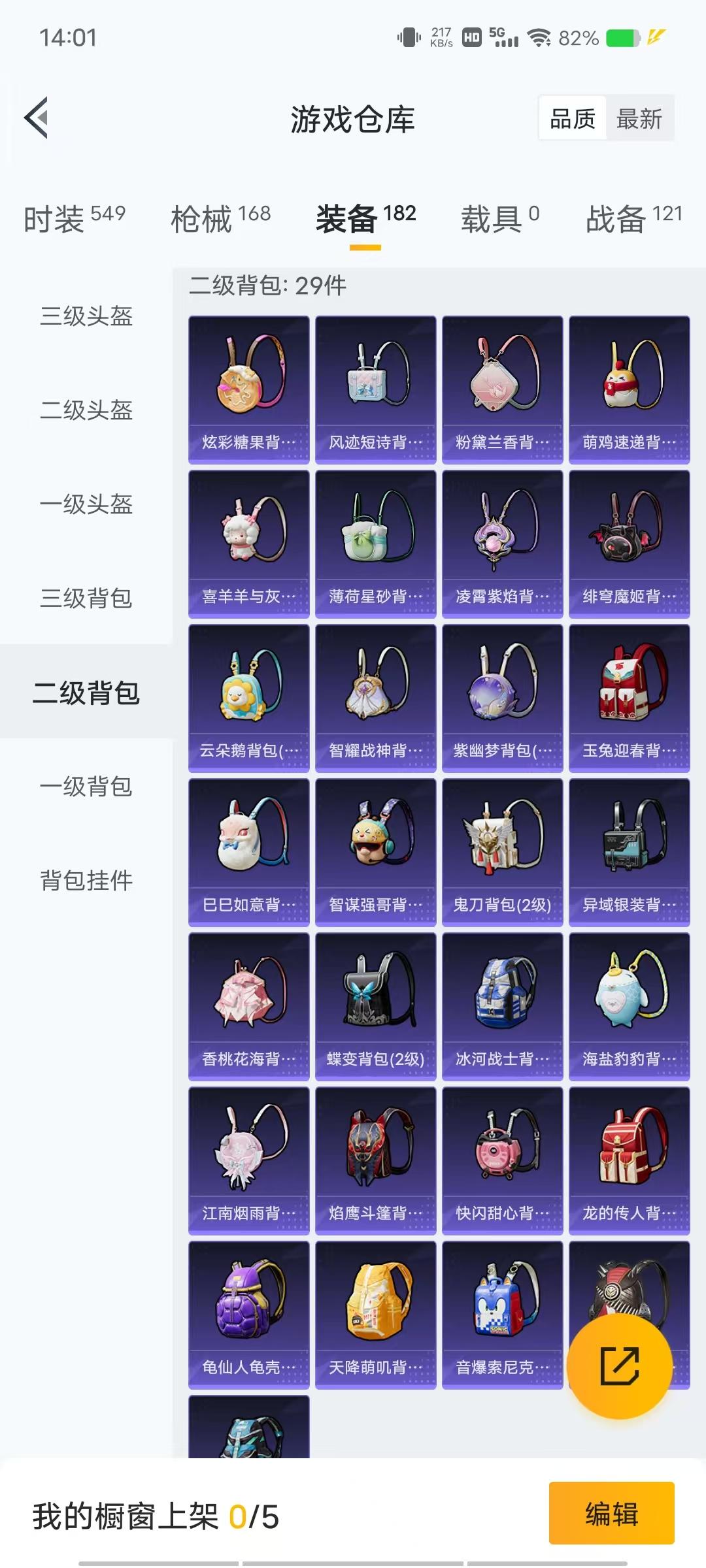The image size is (706, 1568).
Task: Tap the back arrow to leave 游戏仓库
Action: click(37, 118)
